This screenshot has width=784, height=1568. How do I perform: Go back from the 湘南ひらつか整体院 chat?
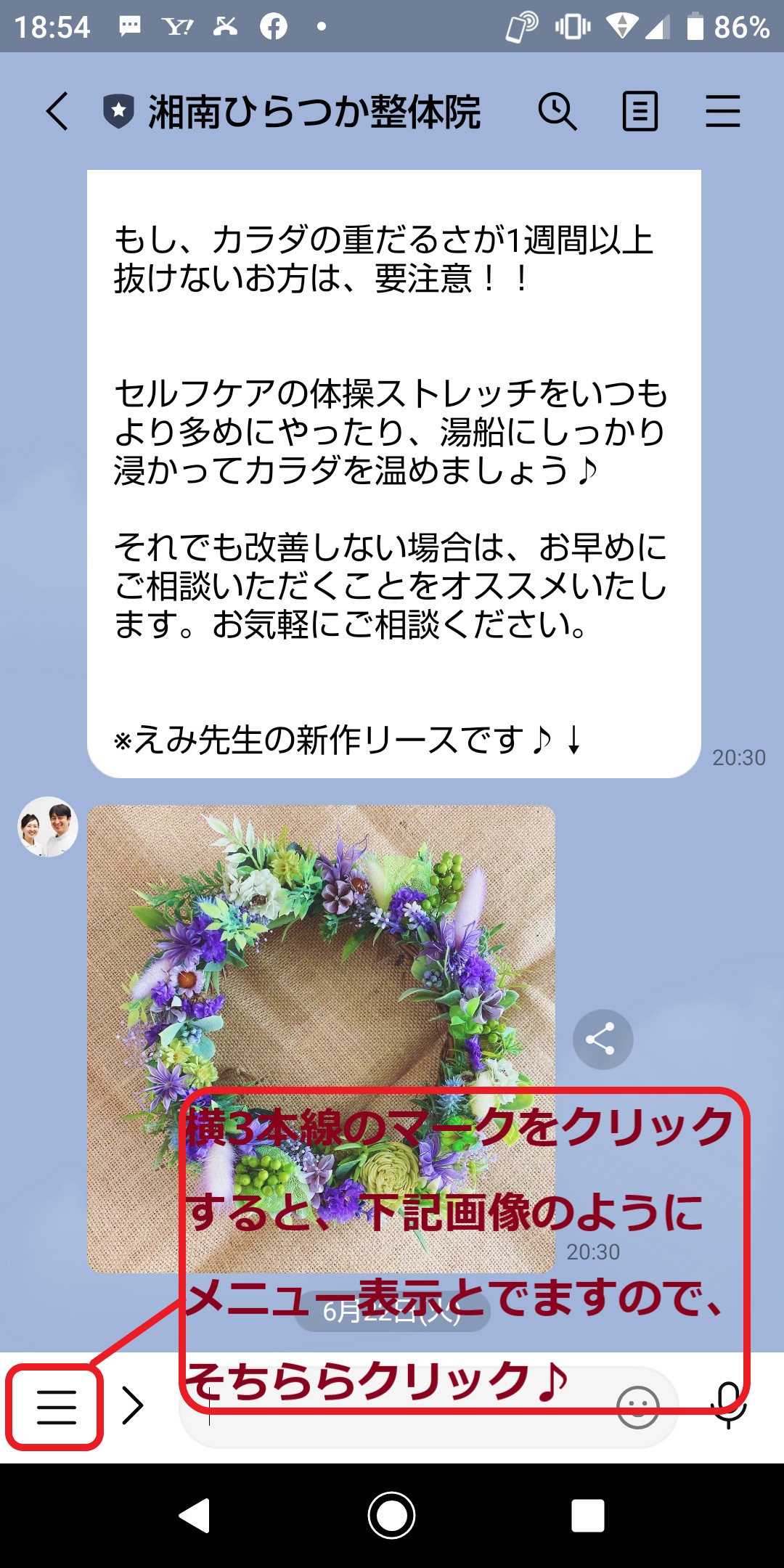click(x=57, y=111)
